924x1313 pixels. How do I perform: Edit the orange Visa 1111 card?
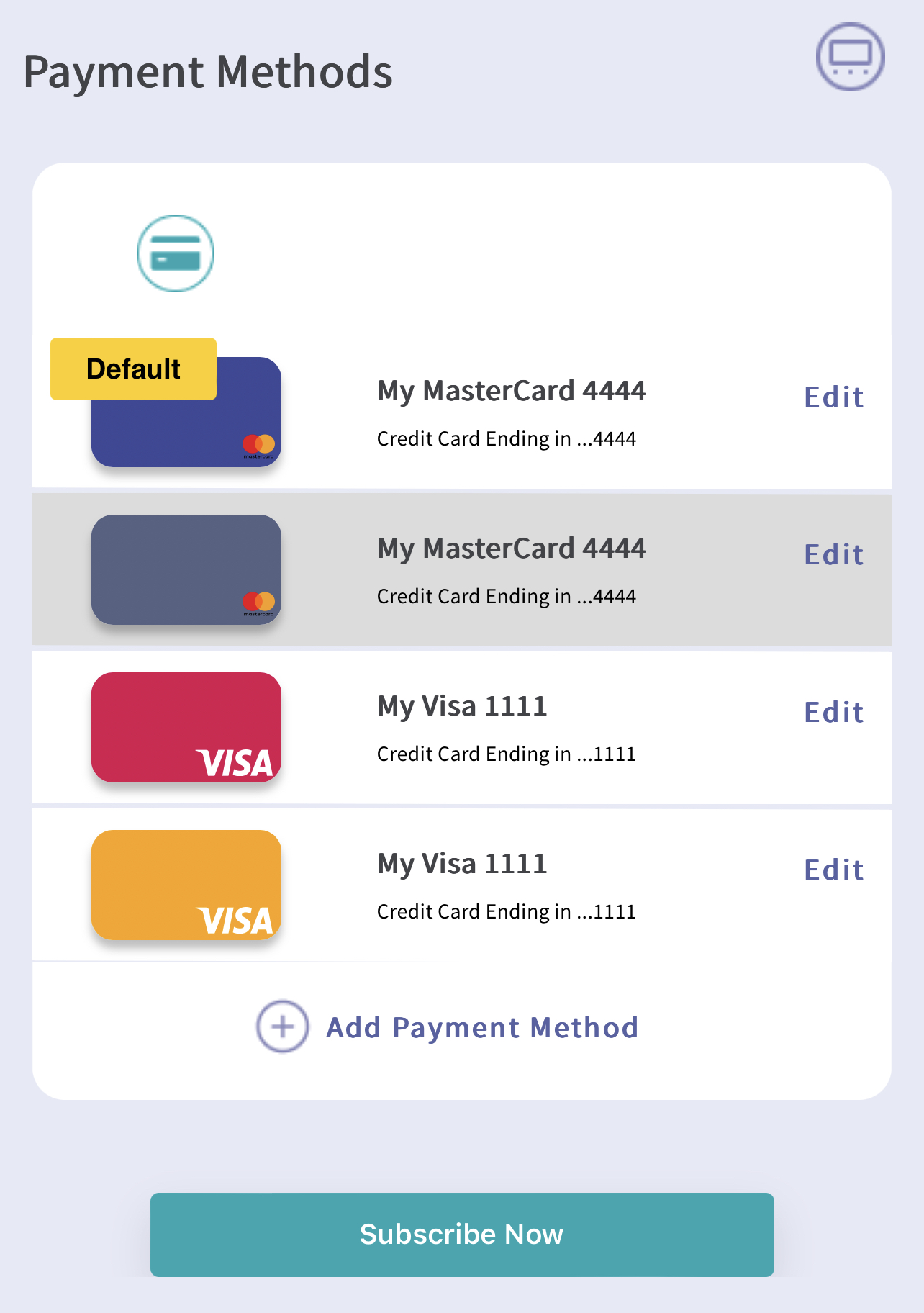click(x=833, y=870)
